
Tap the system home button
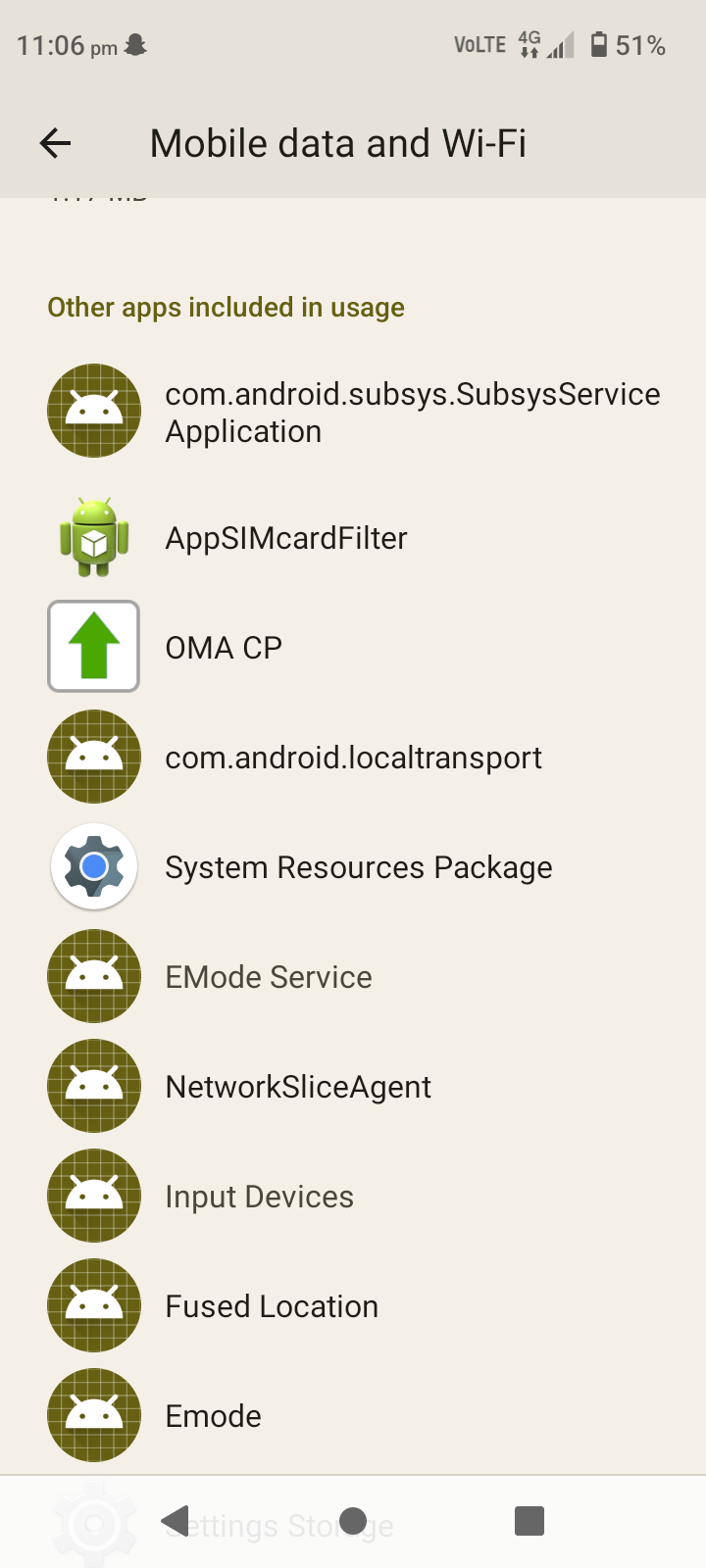coord(353,1521)
